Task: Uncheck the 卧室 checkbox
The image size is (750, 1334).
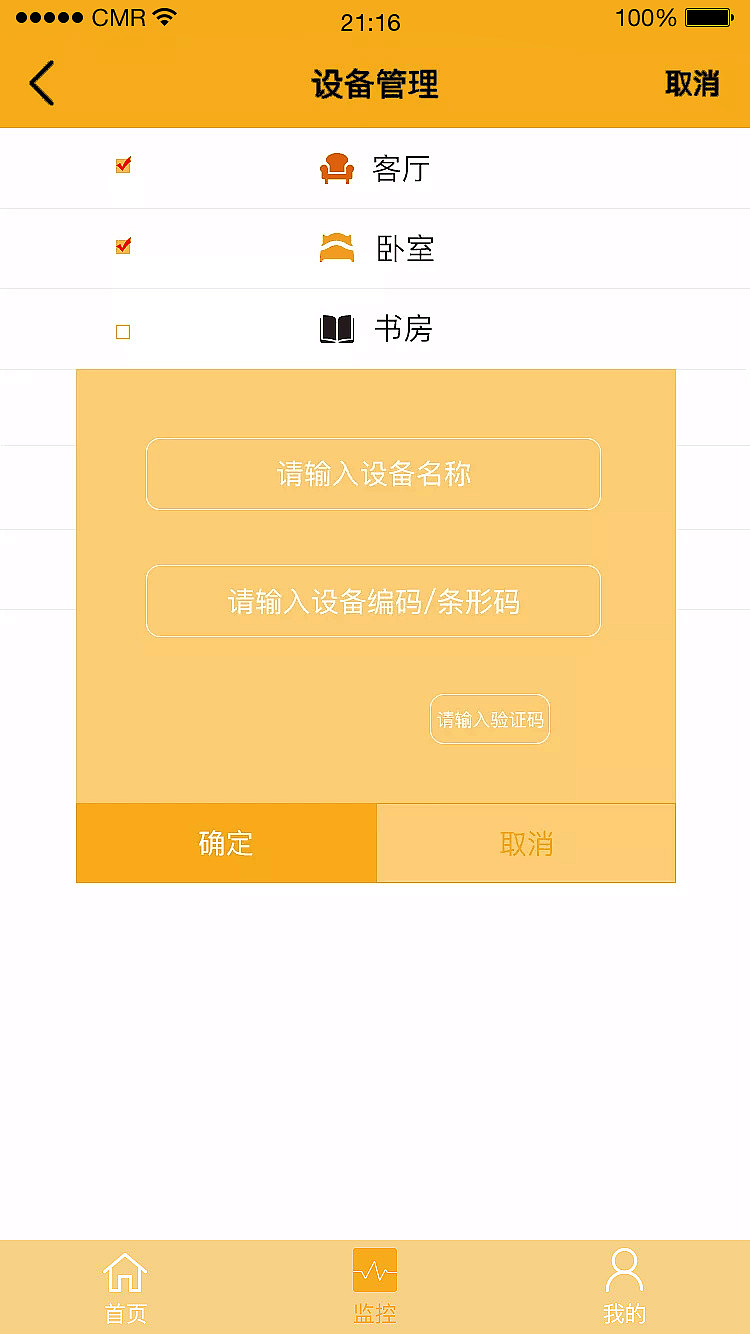Action: pos(123,246)
